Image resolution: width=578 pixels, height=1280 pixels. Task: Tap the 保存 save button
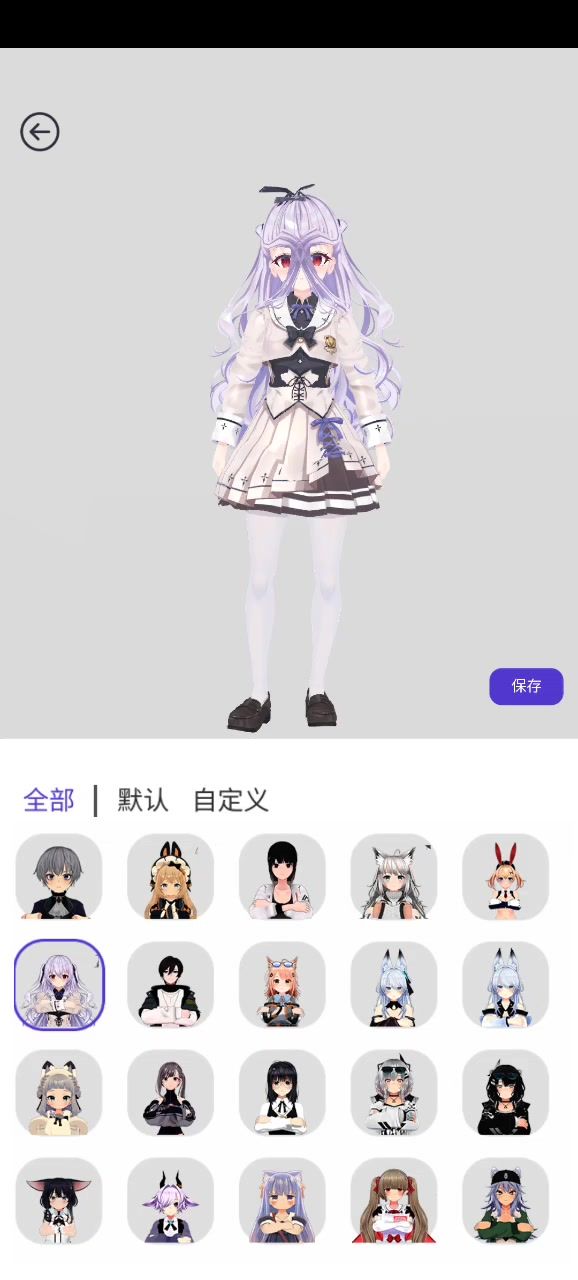tap(526, 686)
